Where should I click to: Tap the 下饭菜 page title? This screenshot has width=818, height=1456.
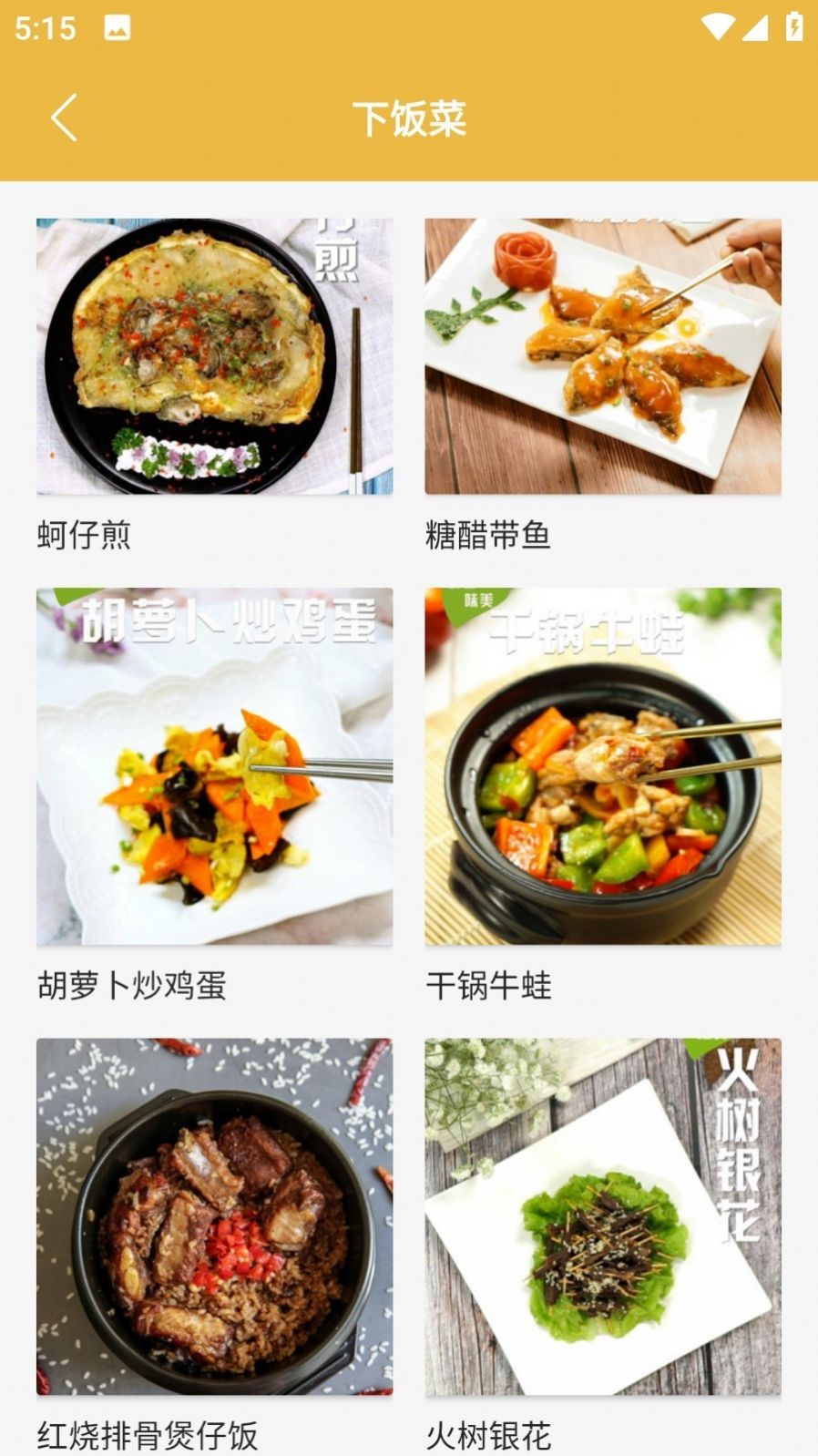409,117
